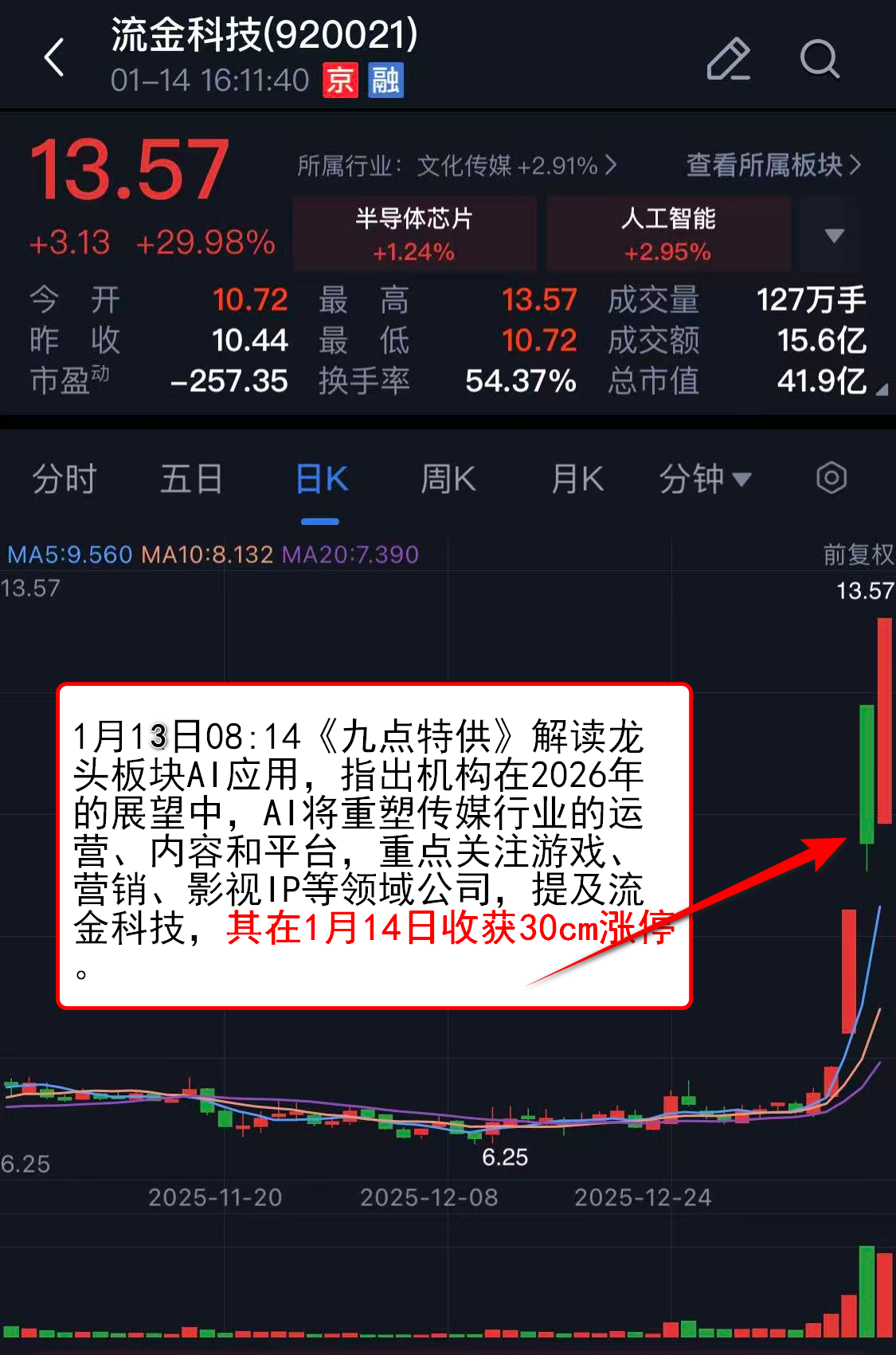
Task: Open chart settings hexagon icon
Action: pyautogui.click(x=831, y=478)
